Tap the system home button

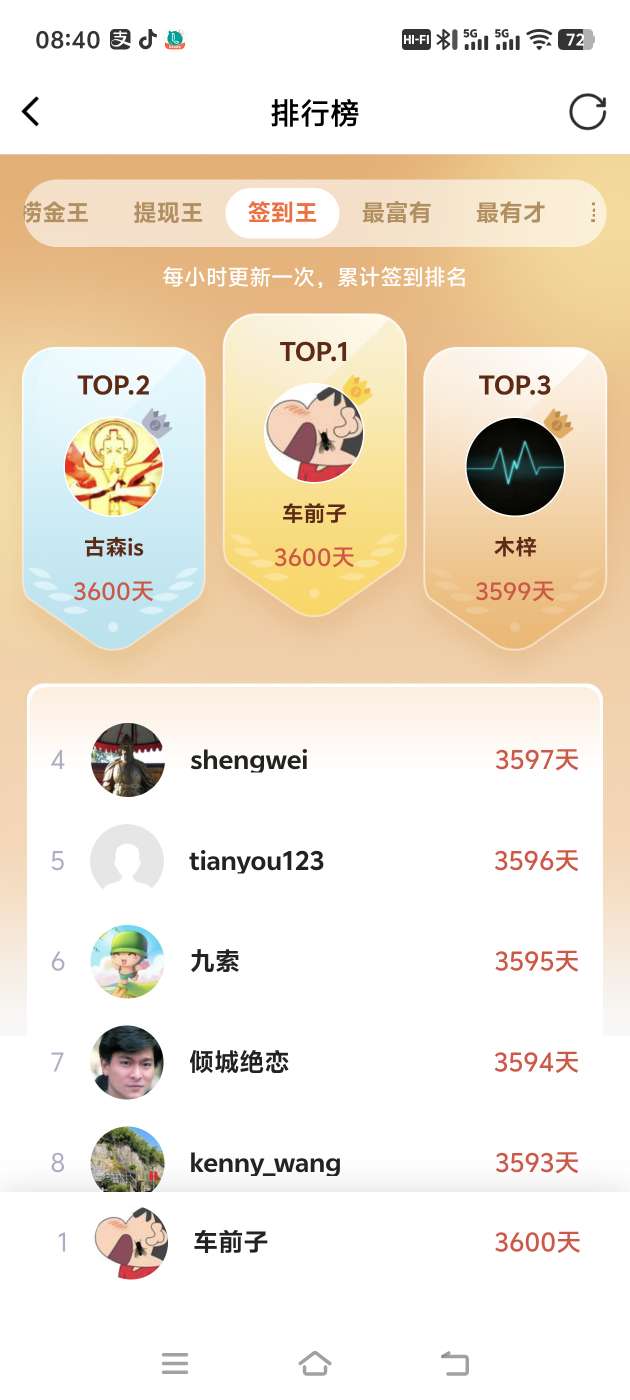click(314, 1363)
